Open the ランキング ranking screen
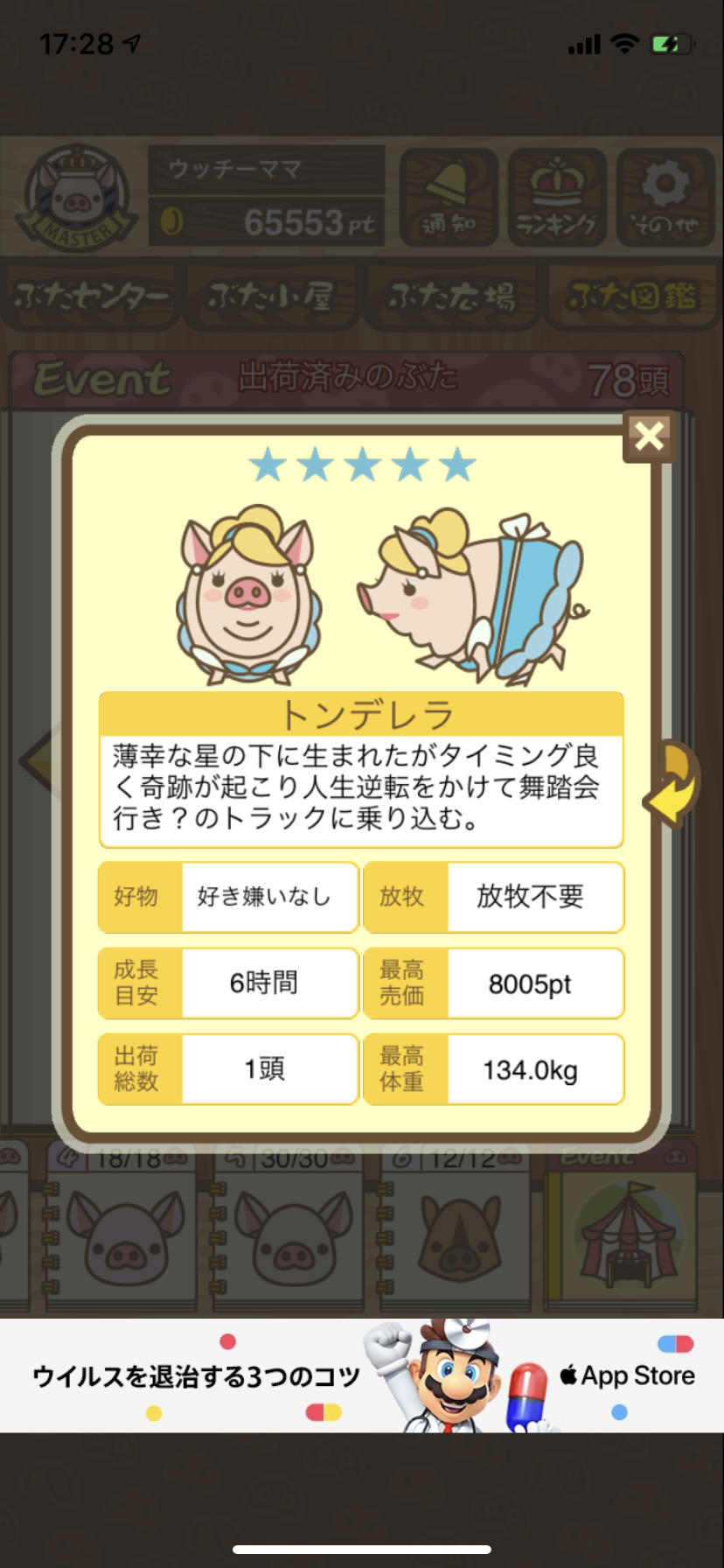Viewport: 724px width, 1568px height. tap(557, 198)
